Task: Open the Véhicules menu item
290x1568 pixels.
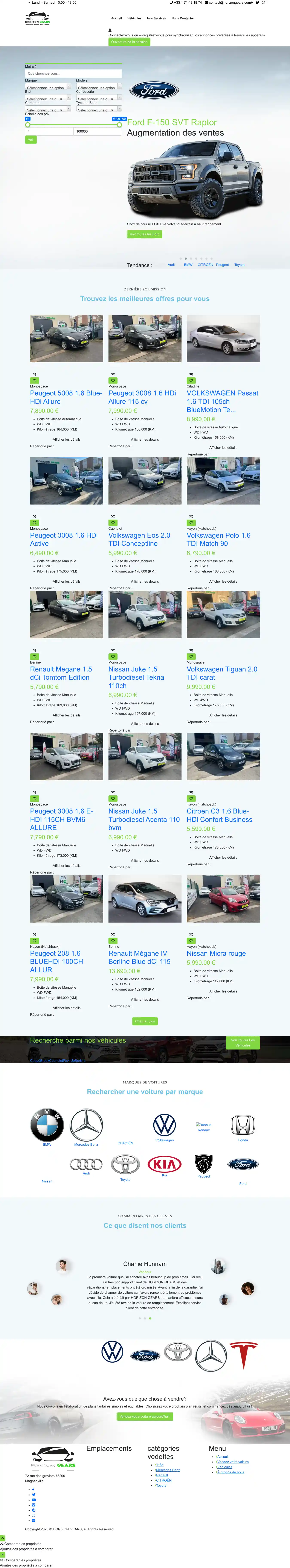Action: [x=134, y=18]
